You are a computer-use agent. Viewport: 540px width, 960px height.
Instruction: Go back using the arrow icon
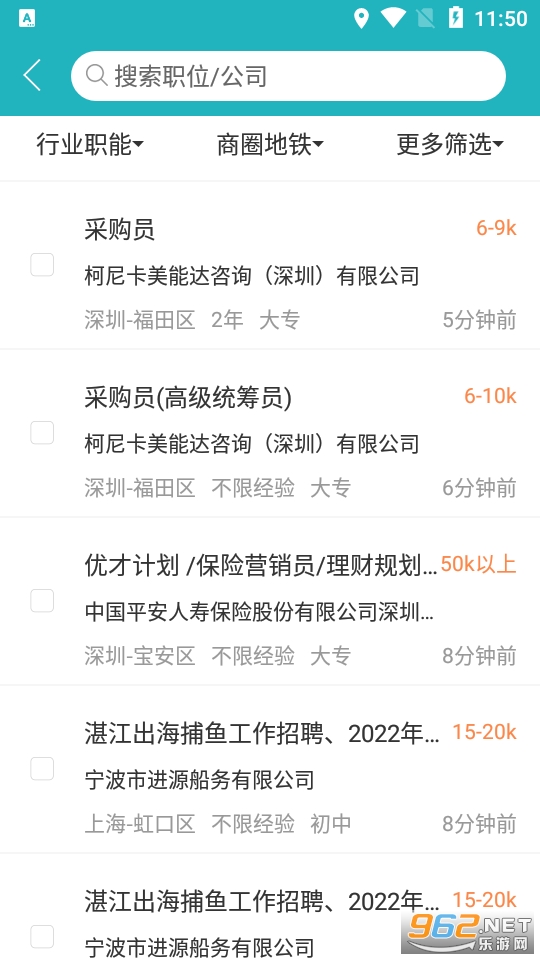[32, 75]
